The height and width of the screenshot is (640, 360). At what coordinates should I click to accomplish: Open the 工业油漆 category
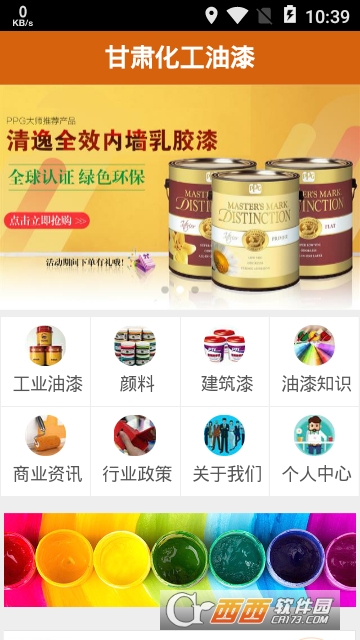[x=46, y=361]
